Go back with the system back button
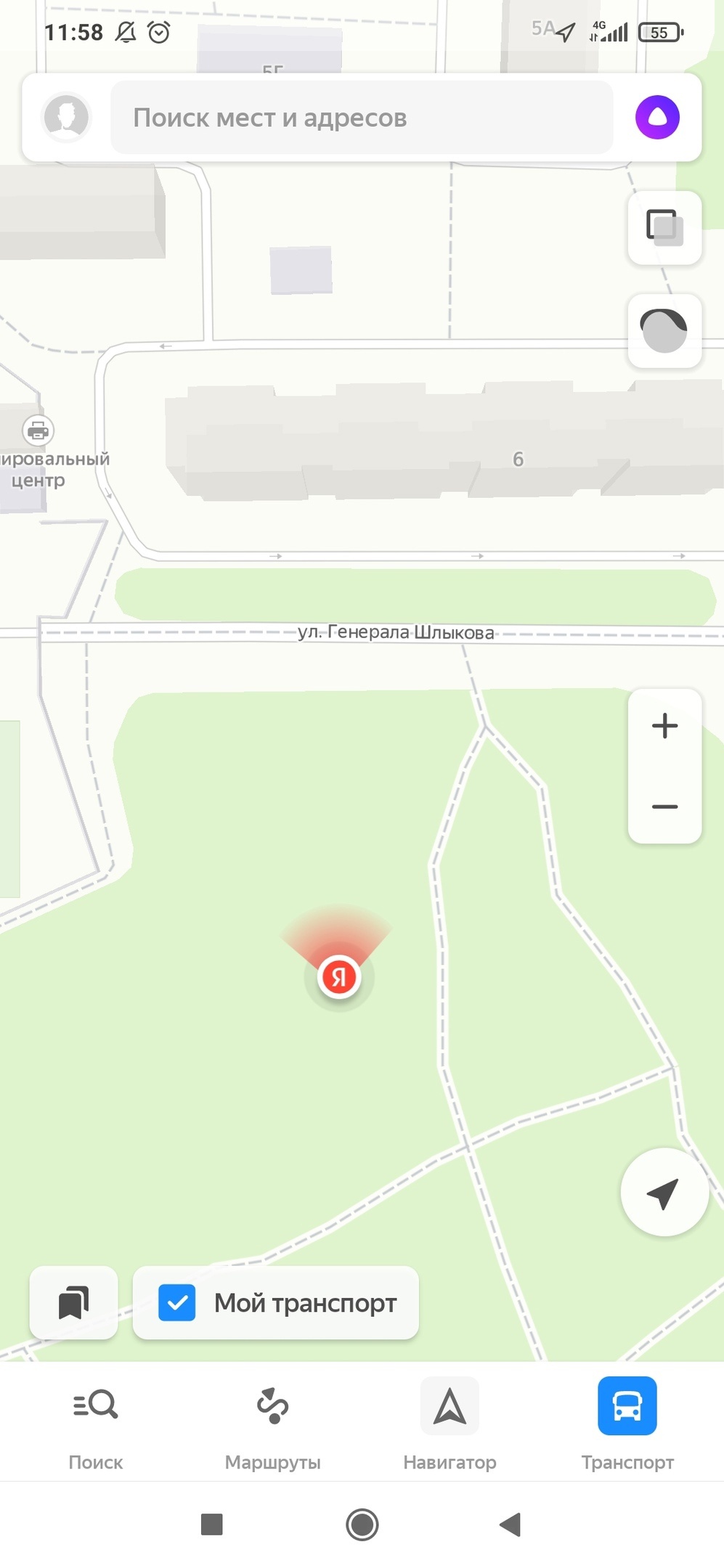This screenshot has width=724, height=1568. (511, 1524)
